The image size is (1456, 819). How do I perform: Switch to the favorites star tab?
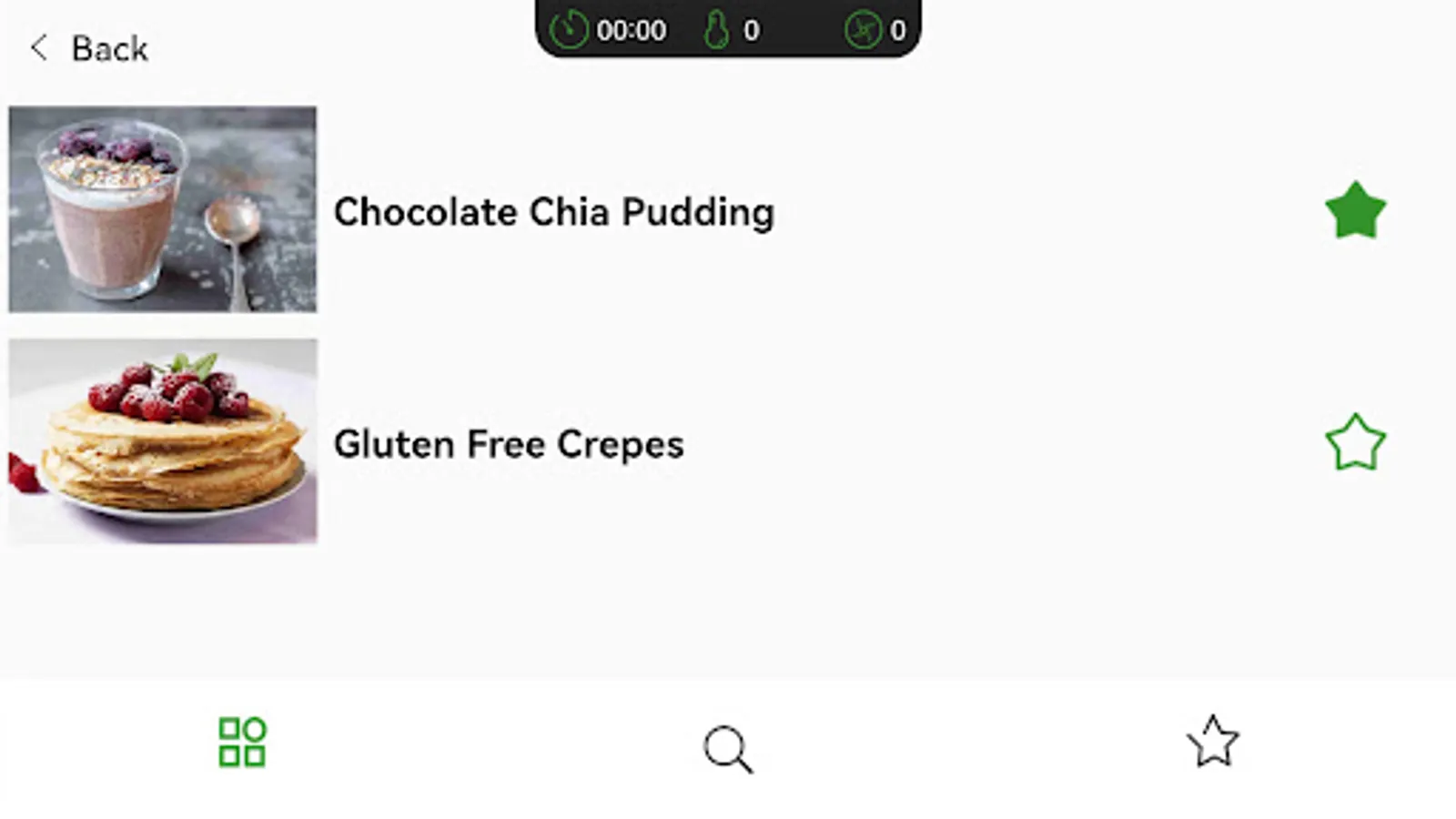click(1213, 741)
